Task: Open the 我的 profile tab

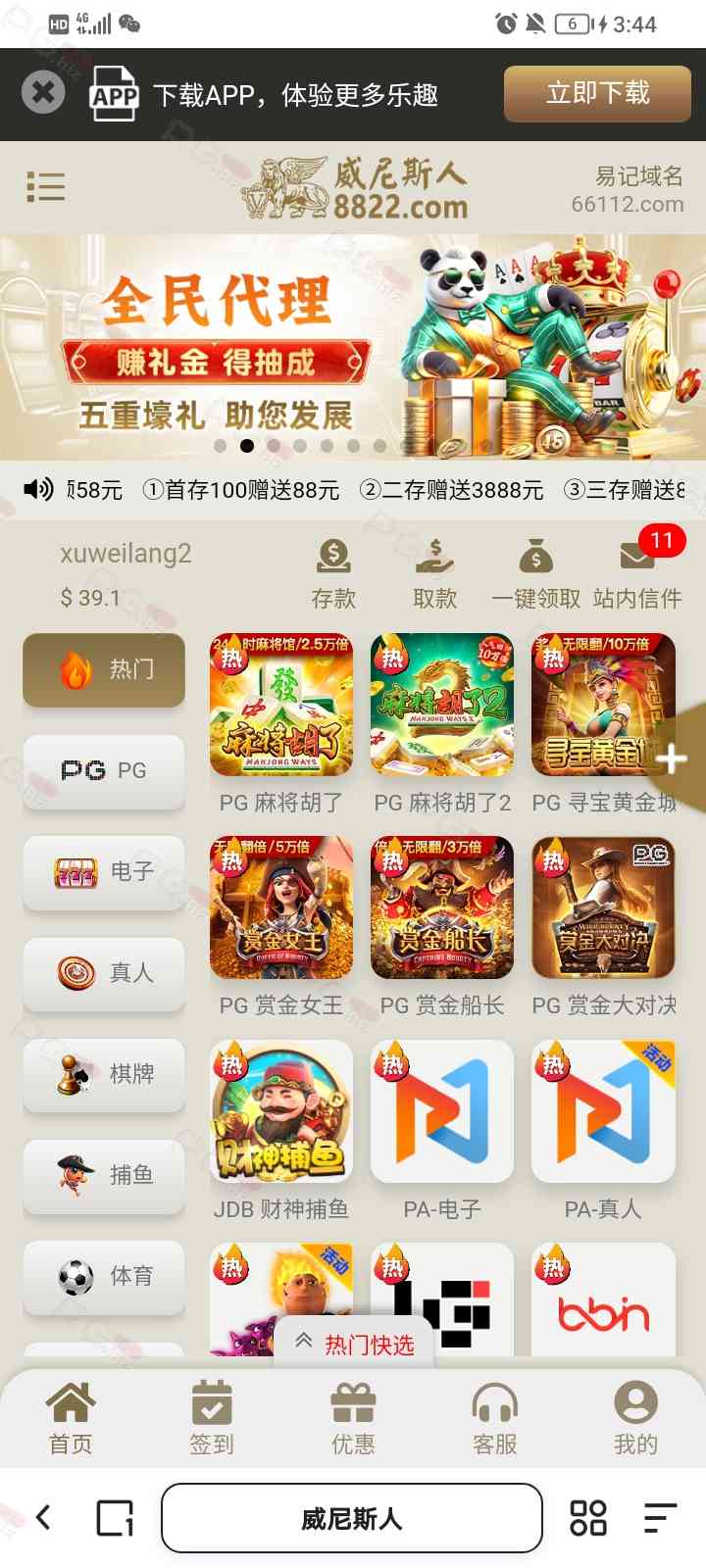Action: (x=635, y=1418)
